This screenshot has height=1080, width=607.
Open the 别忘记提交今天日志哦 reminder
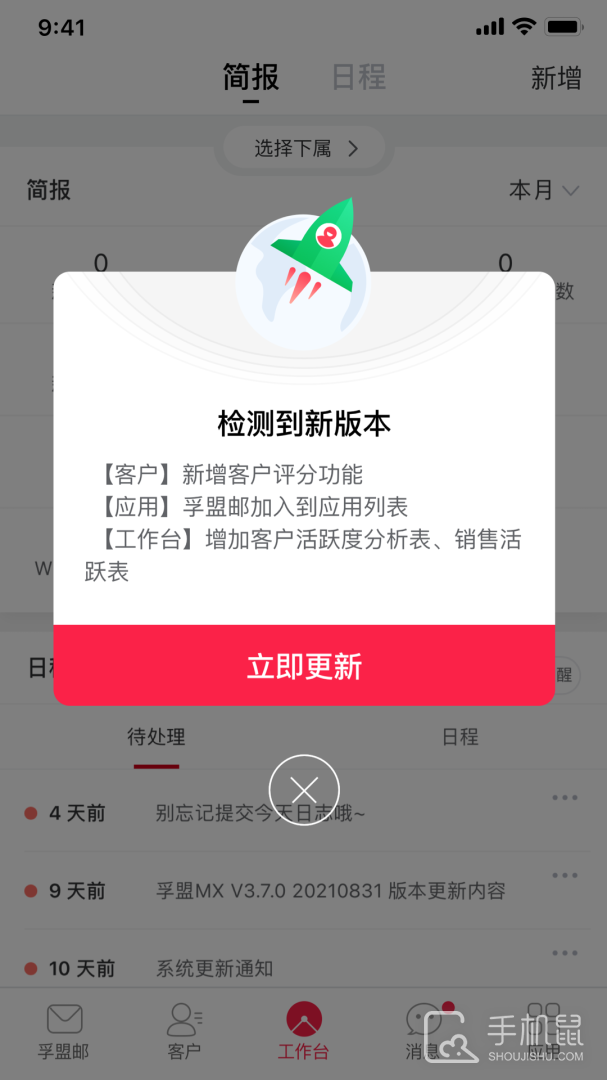click(x=260, y=813)
